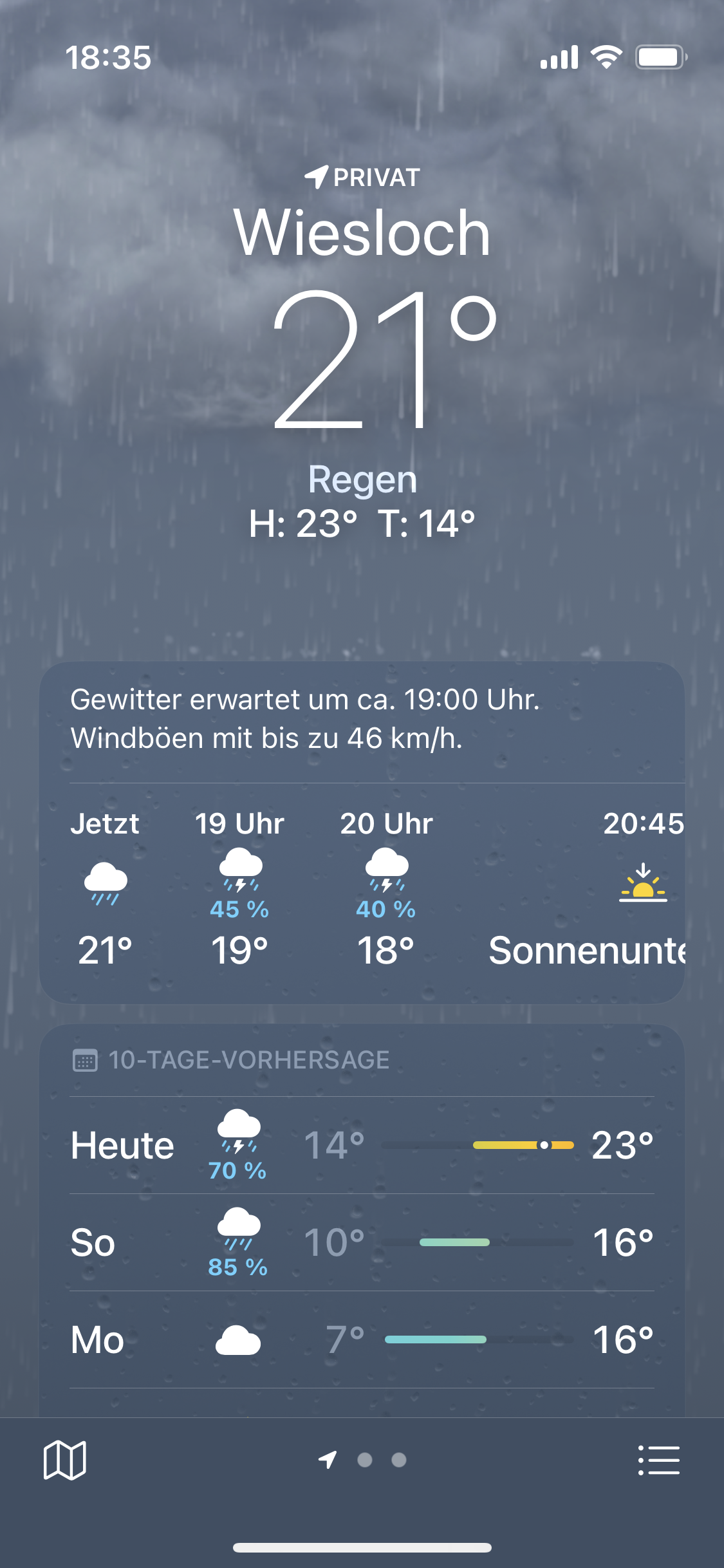The height and width of the screenshot is (1568, 724).
Task: Open the Heute forecast row
Action: click(x=362, y=1146)
